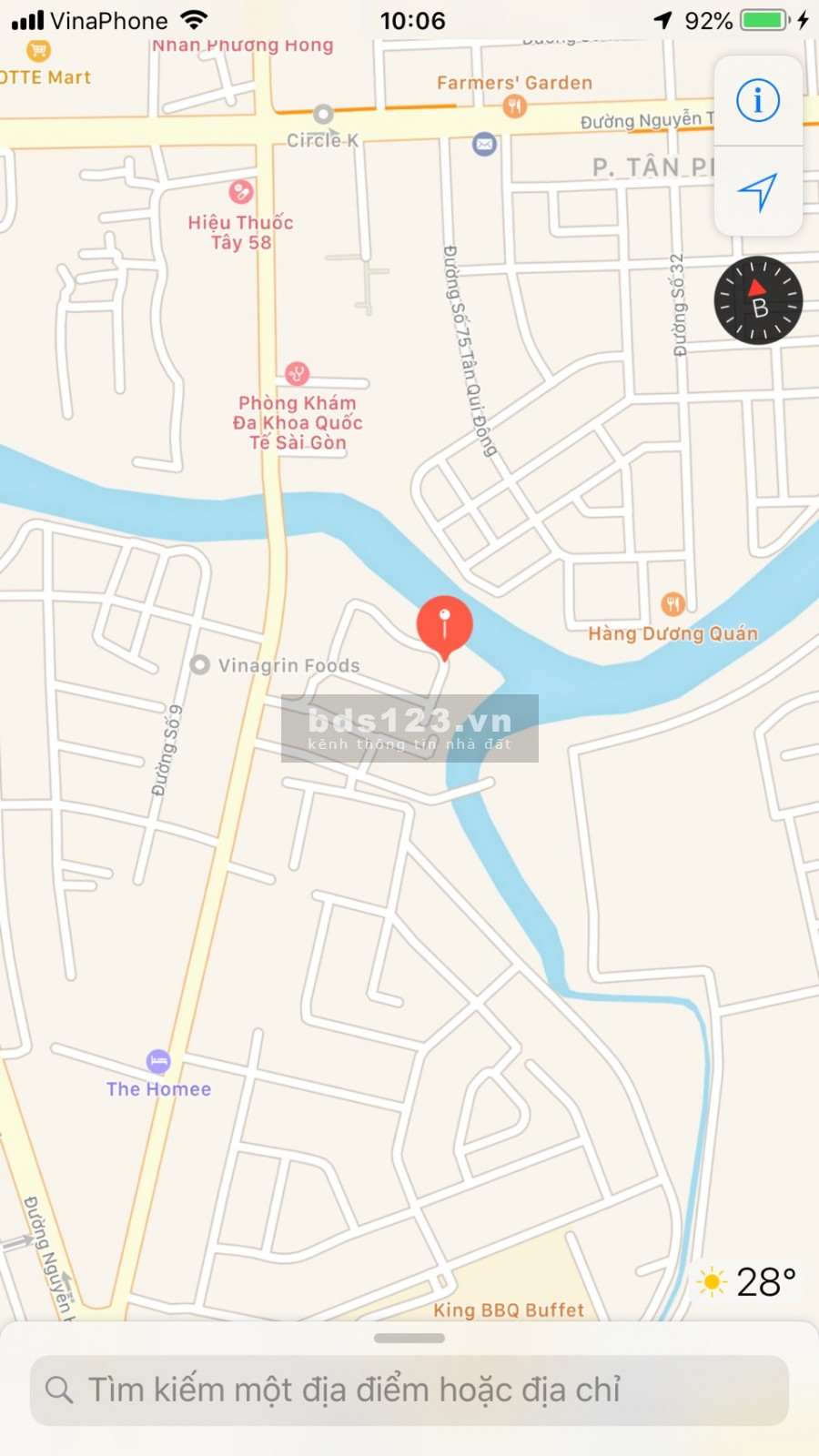Tap the search panel grabber handle
This screenshot has height=1456, width=819.
409,1338
